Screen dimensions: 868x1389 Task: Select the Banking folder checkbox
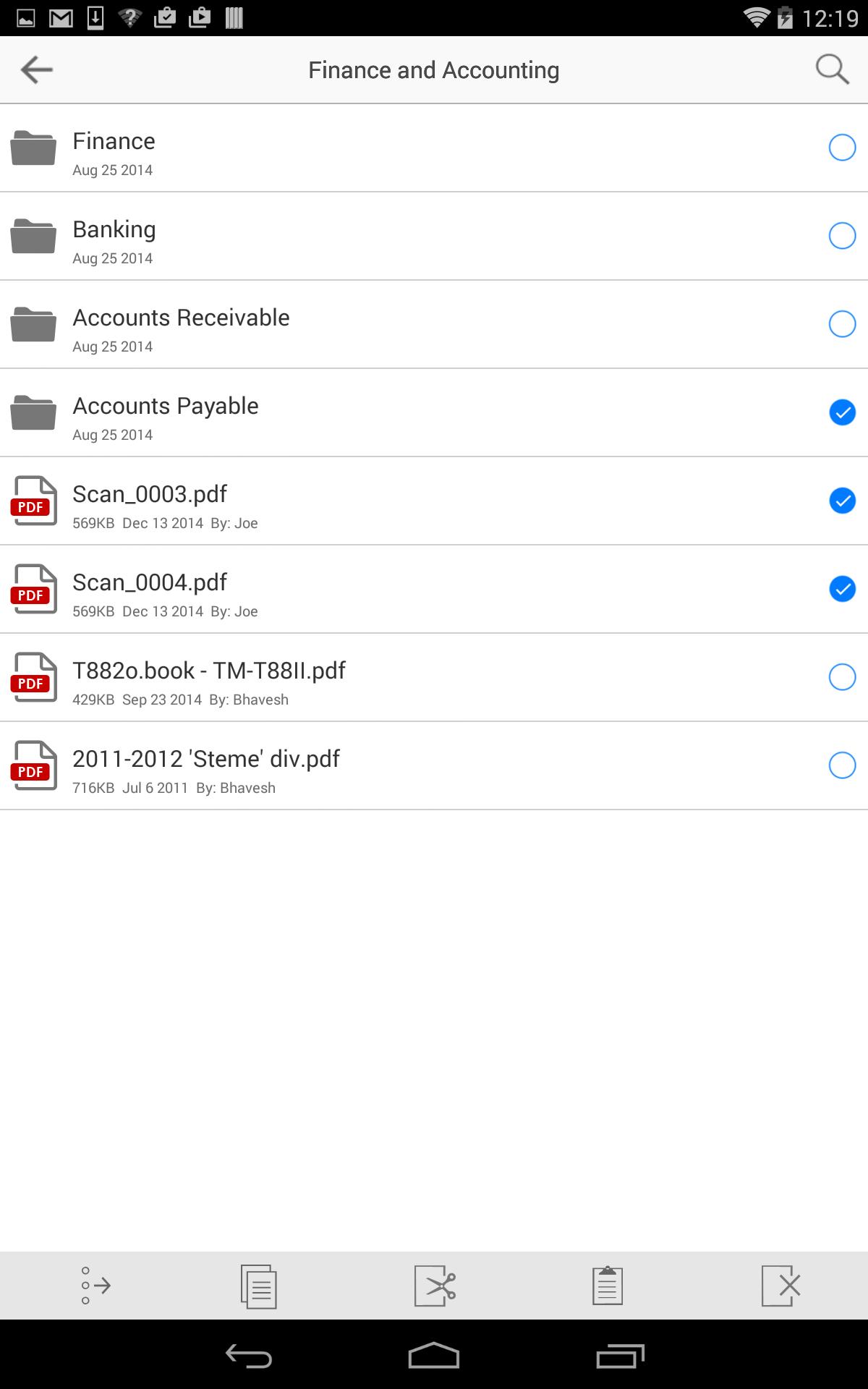(x=841, y=235)
